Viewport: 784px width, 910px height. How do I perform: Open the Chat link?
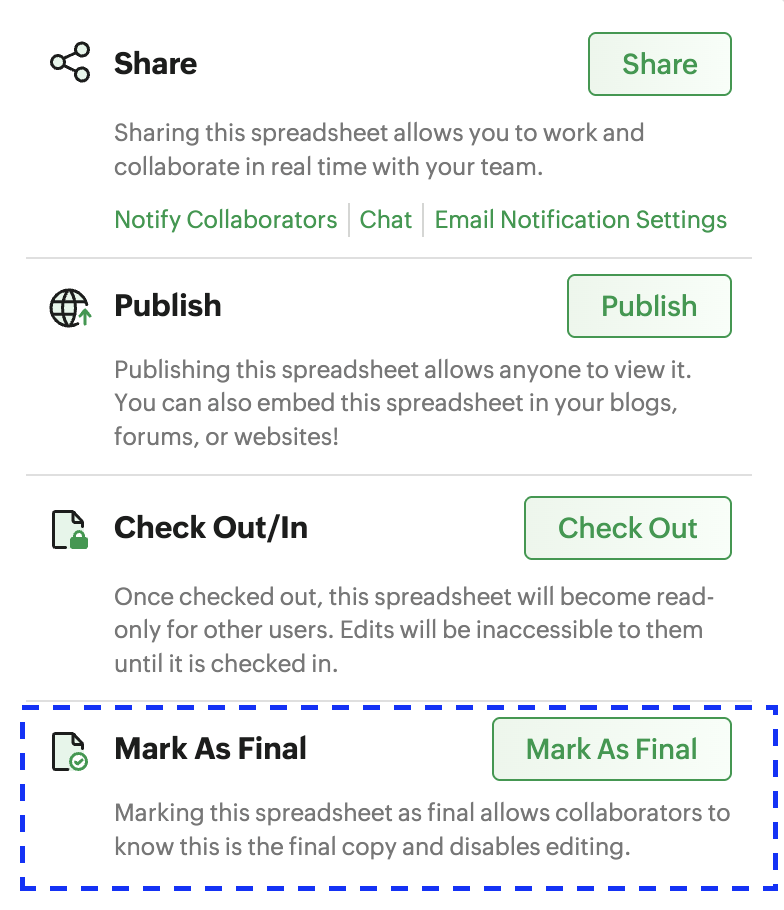coord(386,220)
